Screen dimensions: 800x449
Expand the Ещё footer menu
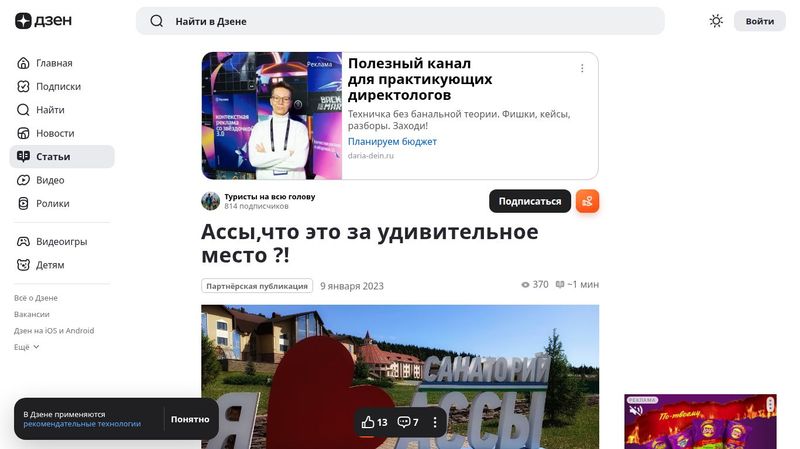(27, 347)
